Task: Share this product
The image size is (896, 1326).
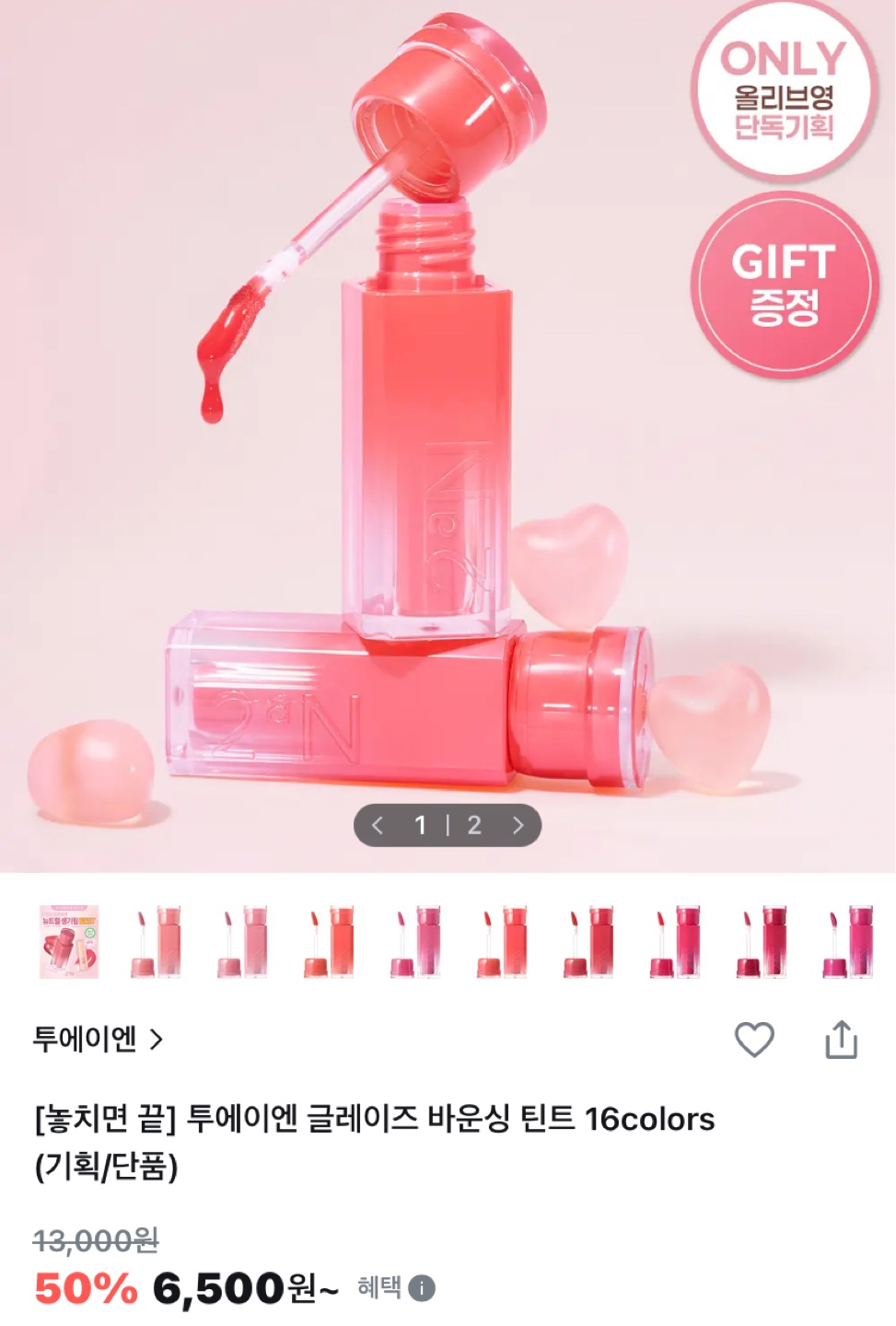Action: (841, 1040)
